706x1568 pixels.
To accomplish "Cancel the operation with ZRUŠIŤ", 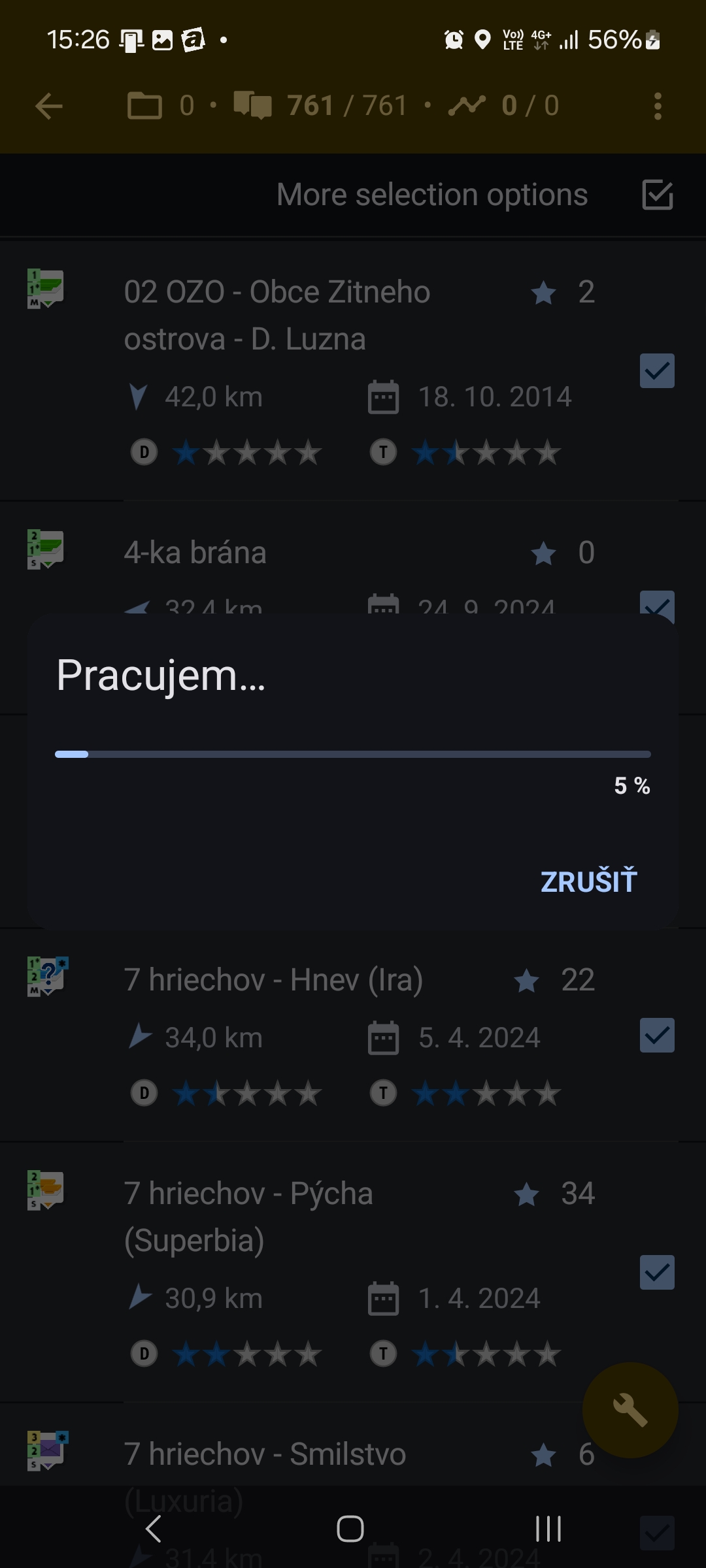I will tap(588, 881).
